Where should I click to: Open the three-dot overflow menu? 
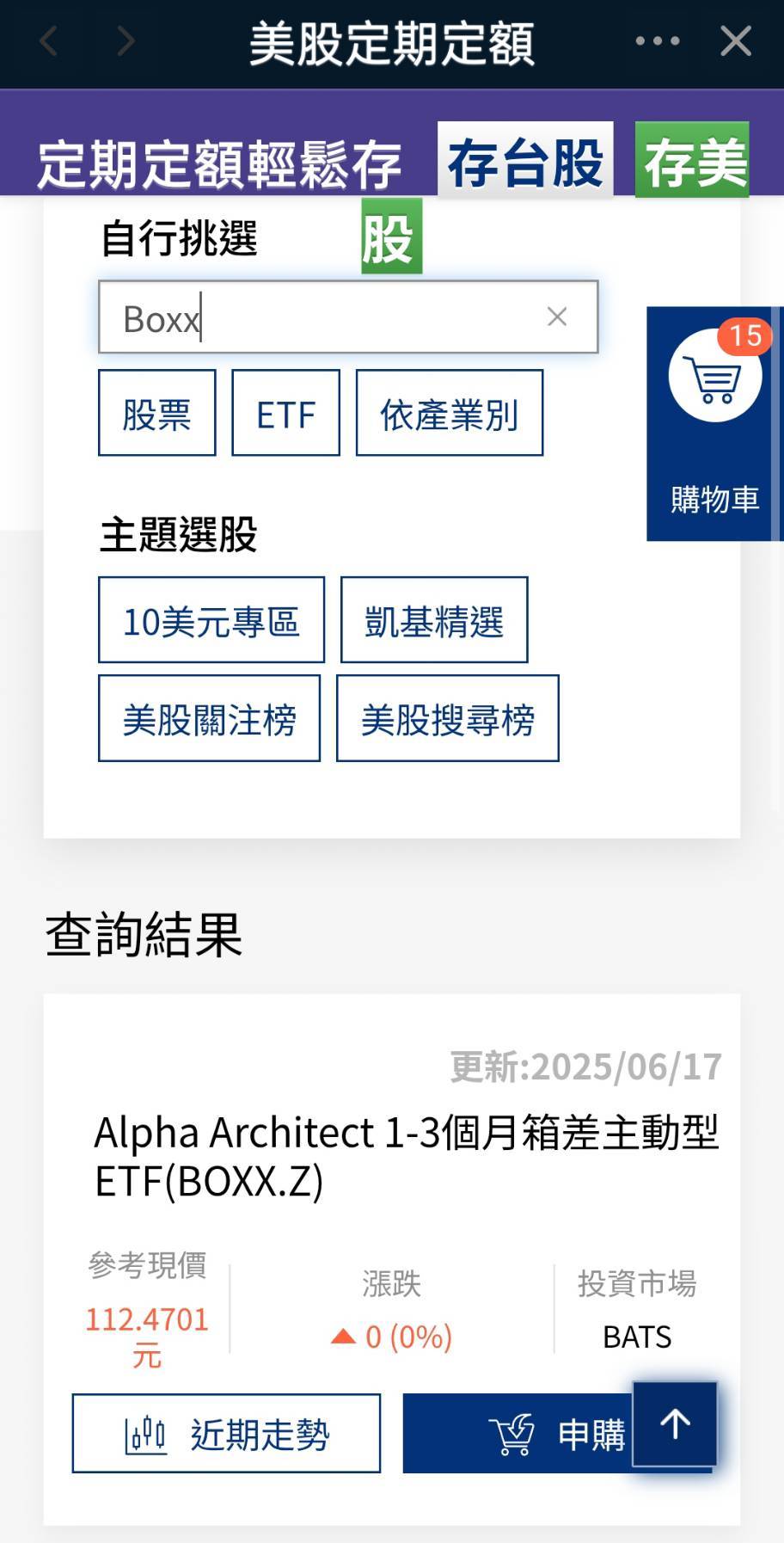pyautogui.click(x=658, y=40)
